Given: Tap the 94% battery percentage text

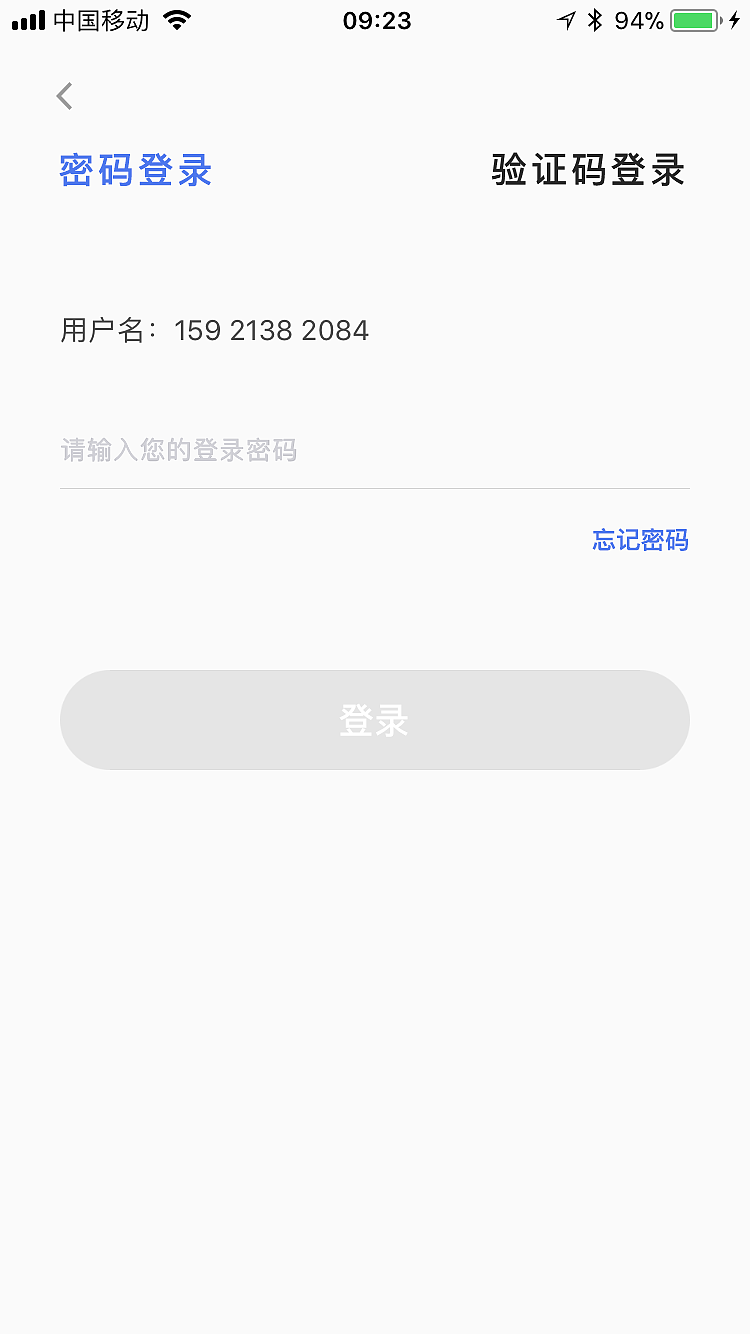Looking at the screenshot, I should click(x=641, y=19).
